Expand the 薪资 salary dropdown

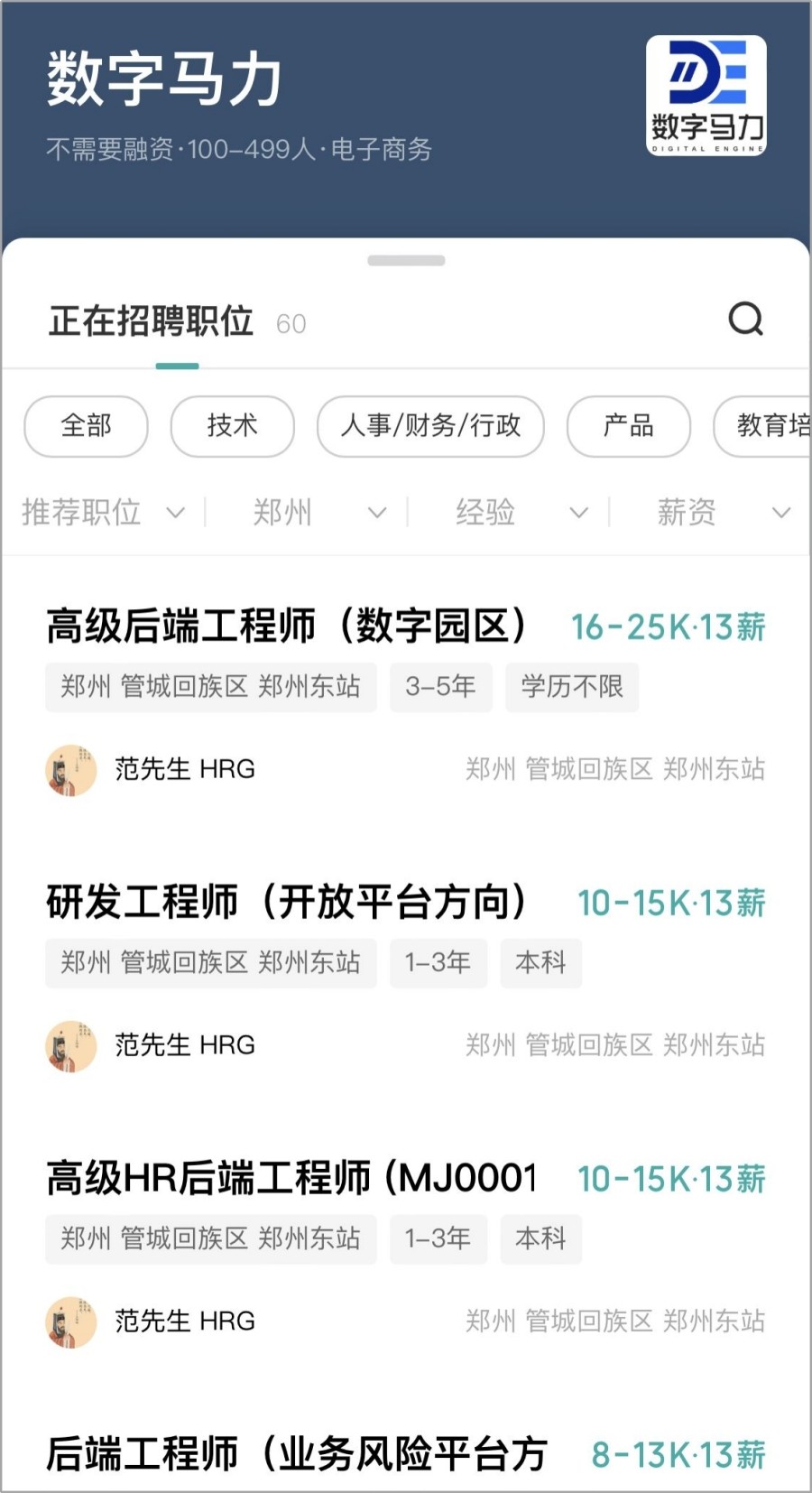pyautogui.click(x=713, y=513)
